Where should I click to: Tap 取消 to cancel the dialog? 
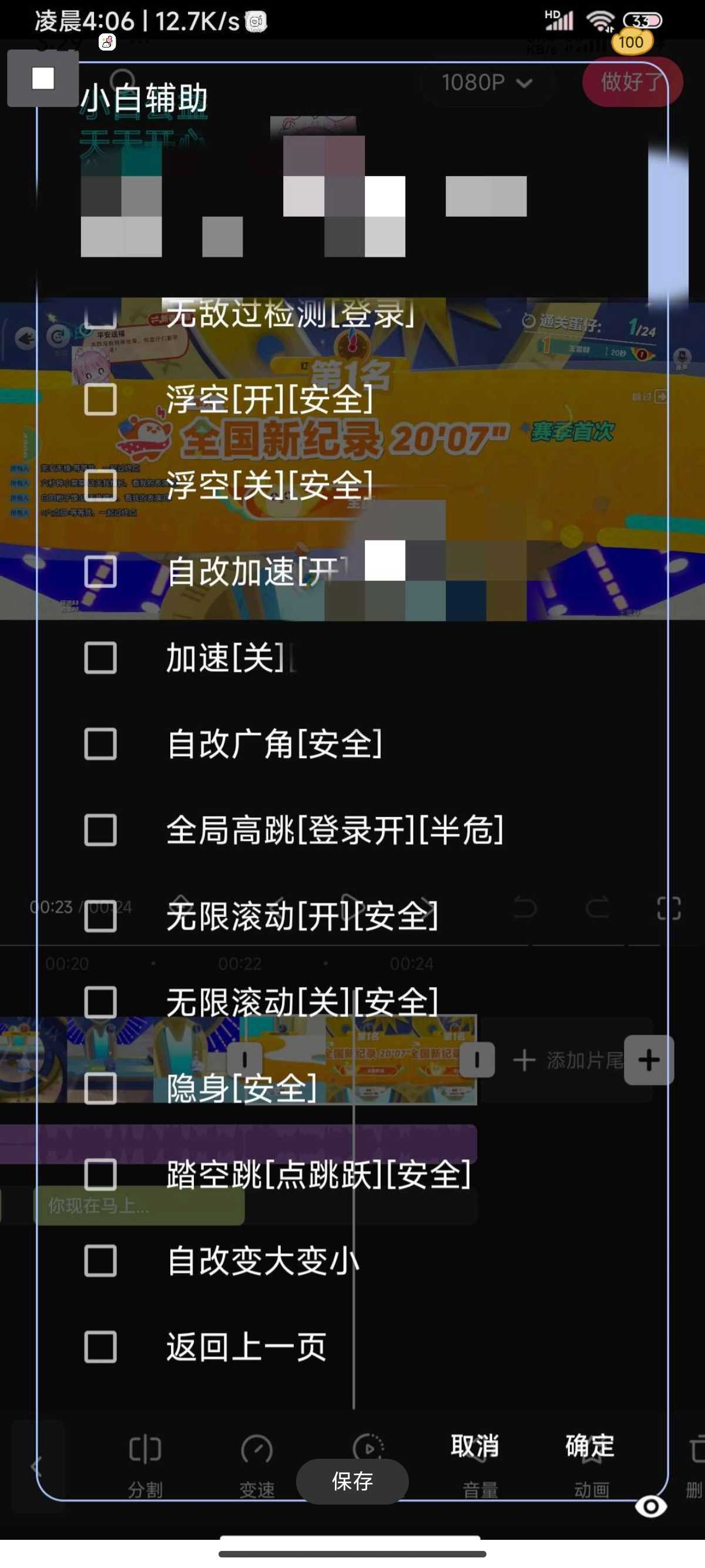tap(475, 1446)
